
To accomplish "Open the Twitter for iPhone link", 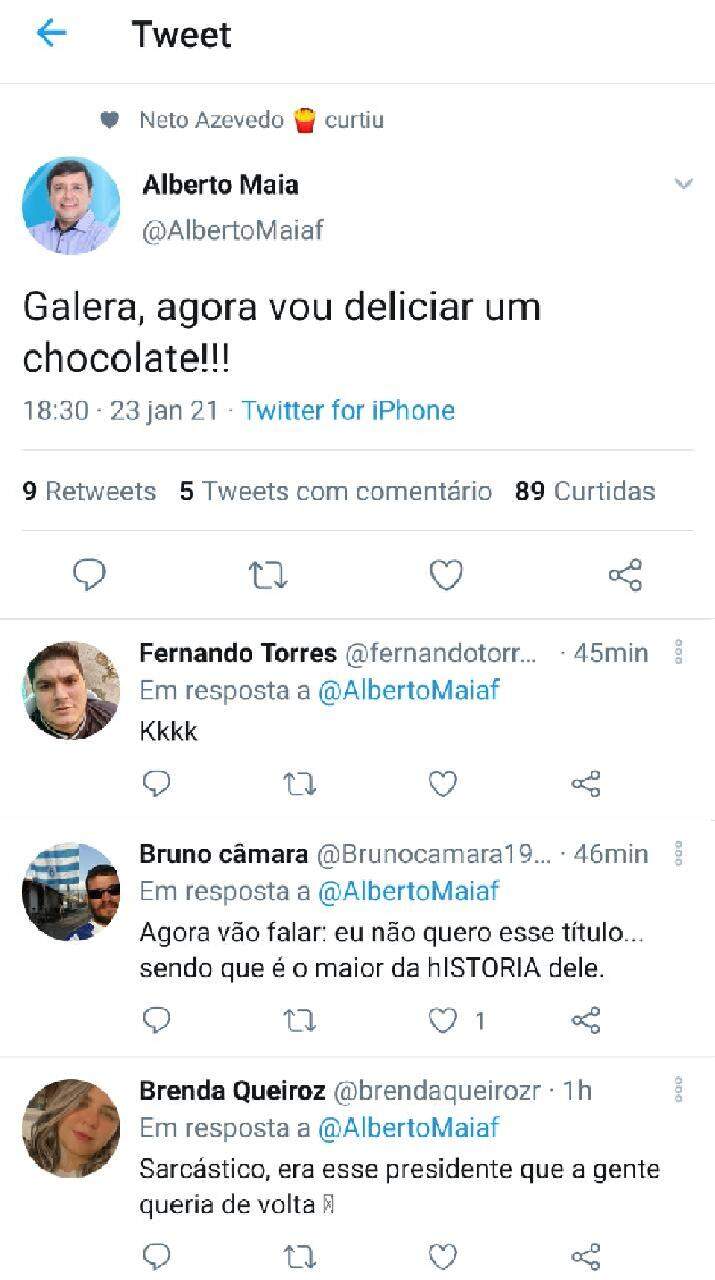I will (348, 411).
